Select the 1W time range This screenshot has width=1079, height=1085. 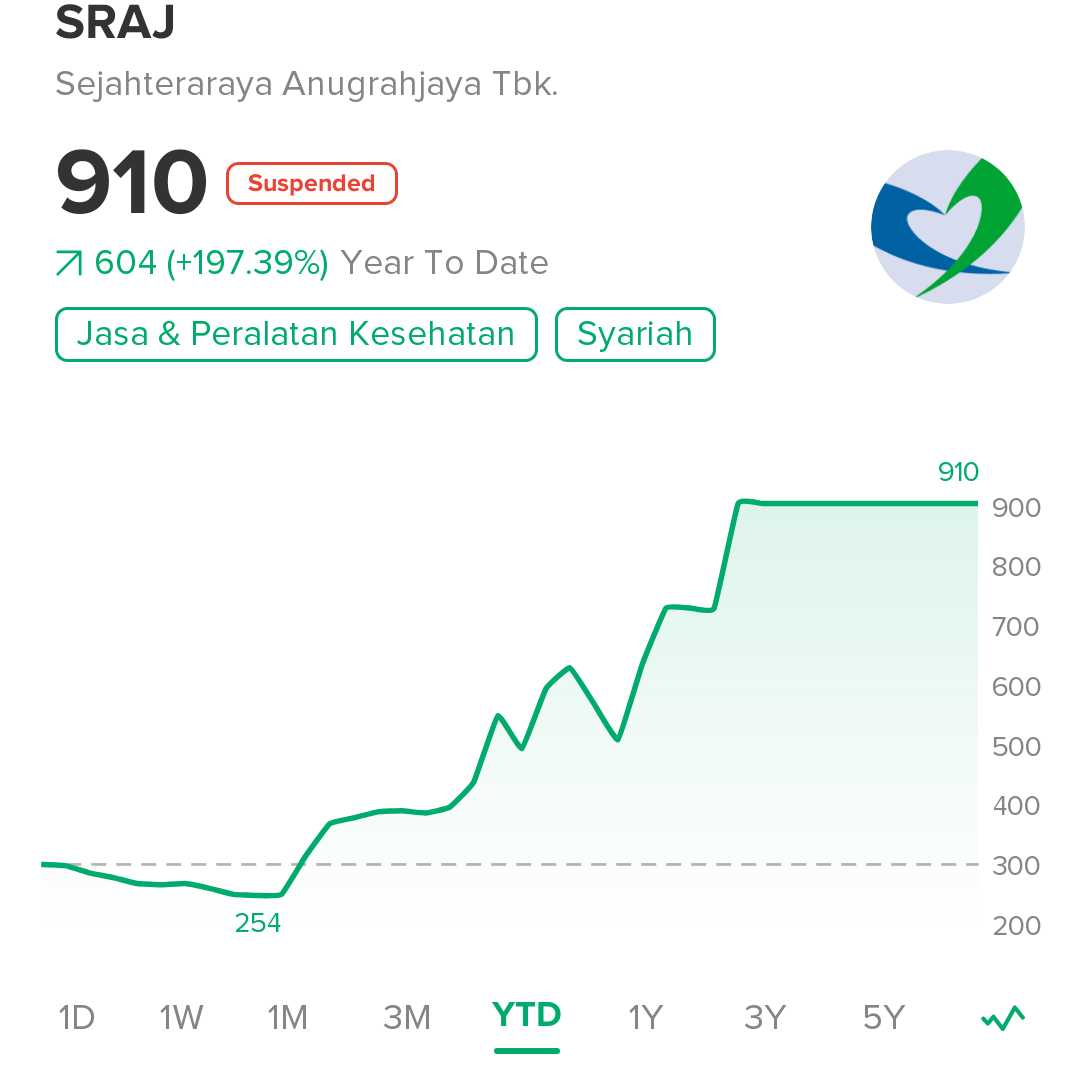click(181, 1018)
